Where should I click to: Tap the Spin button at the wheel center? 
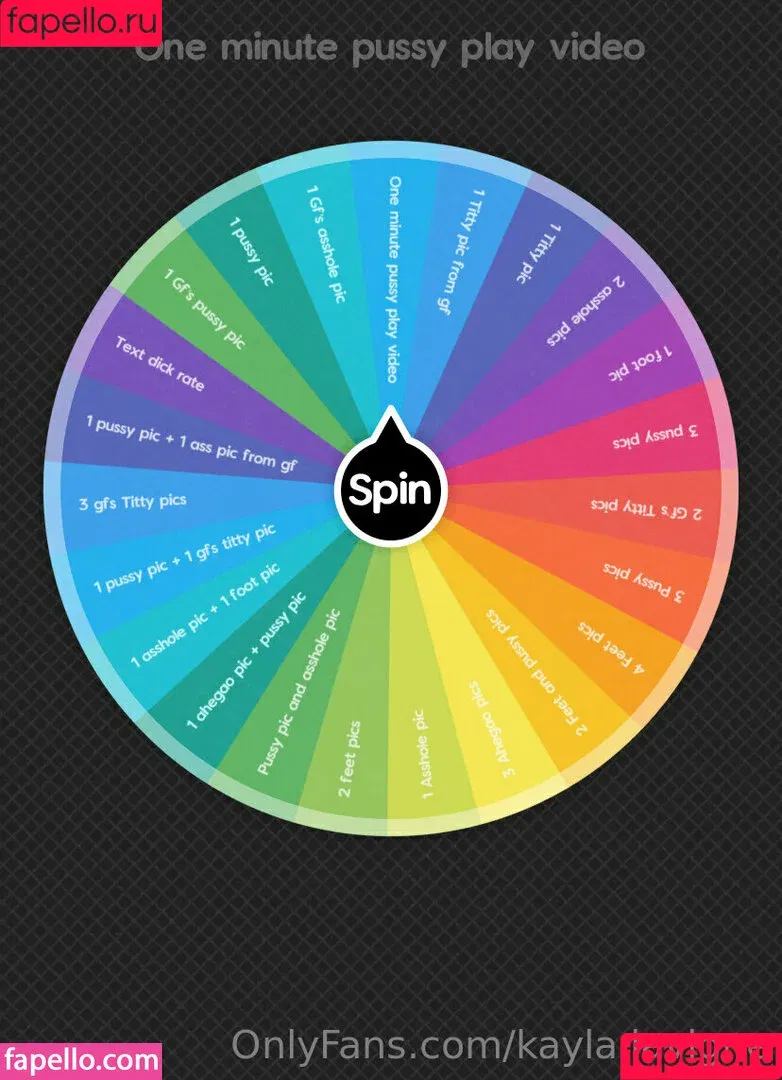pyautogui.click(x=390, y=490)
